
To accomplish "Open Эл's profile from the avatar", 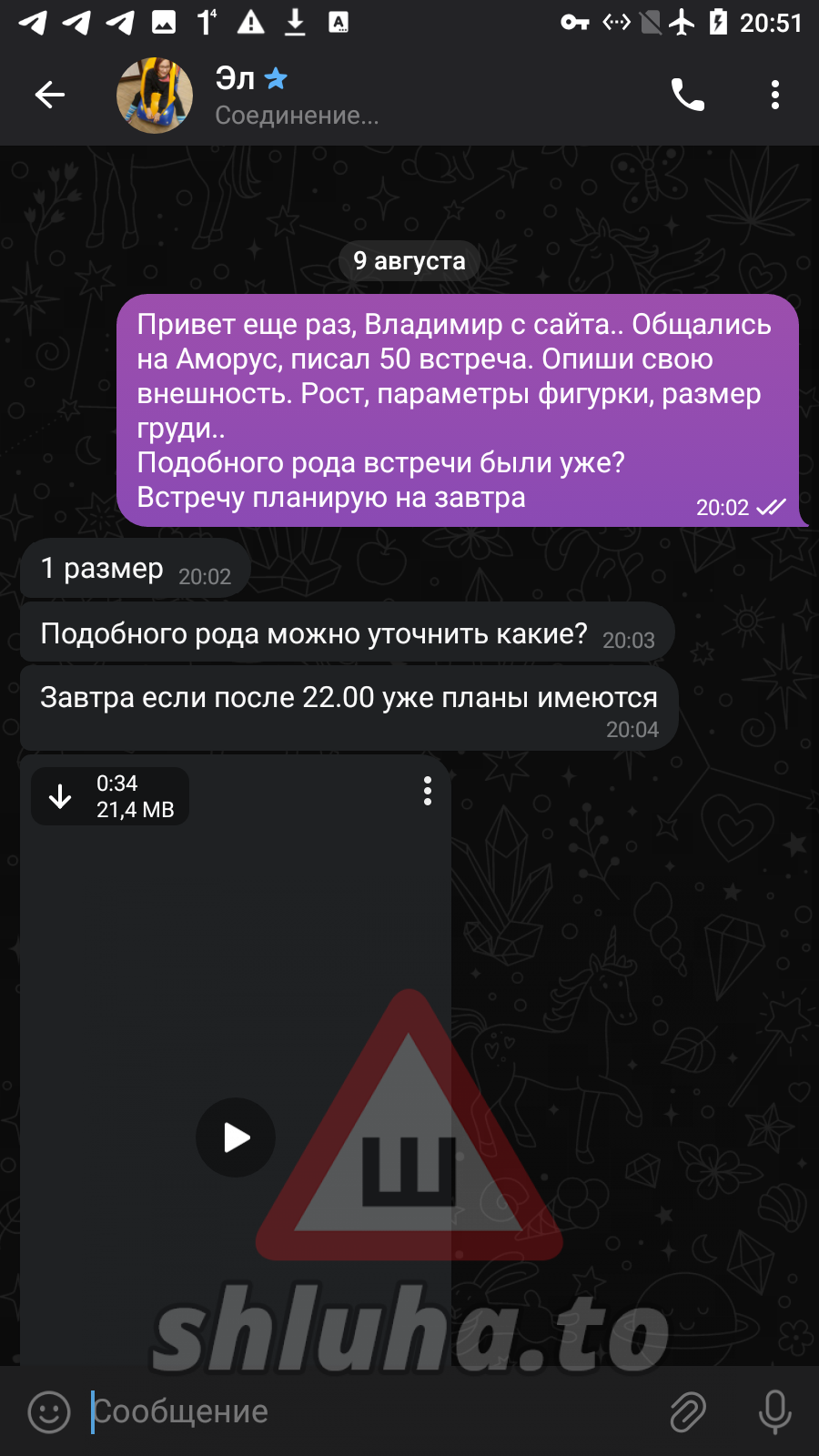I will (x=155, y=96).
